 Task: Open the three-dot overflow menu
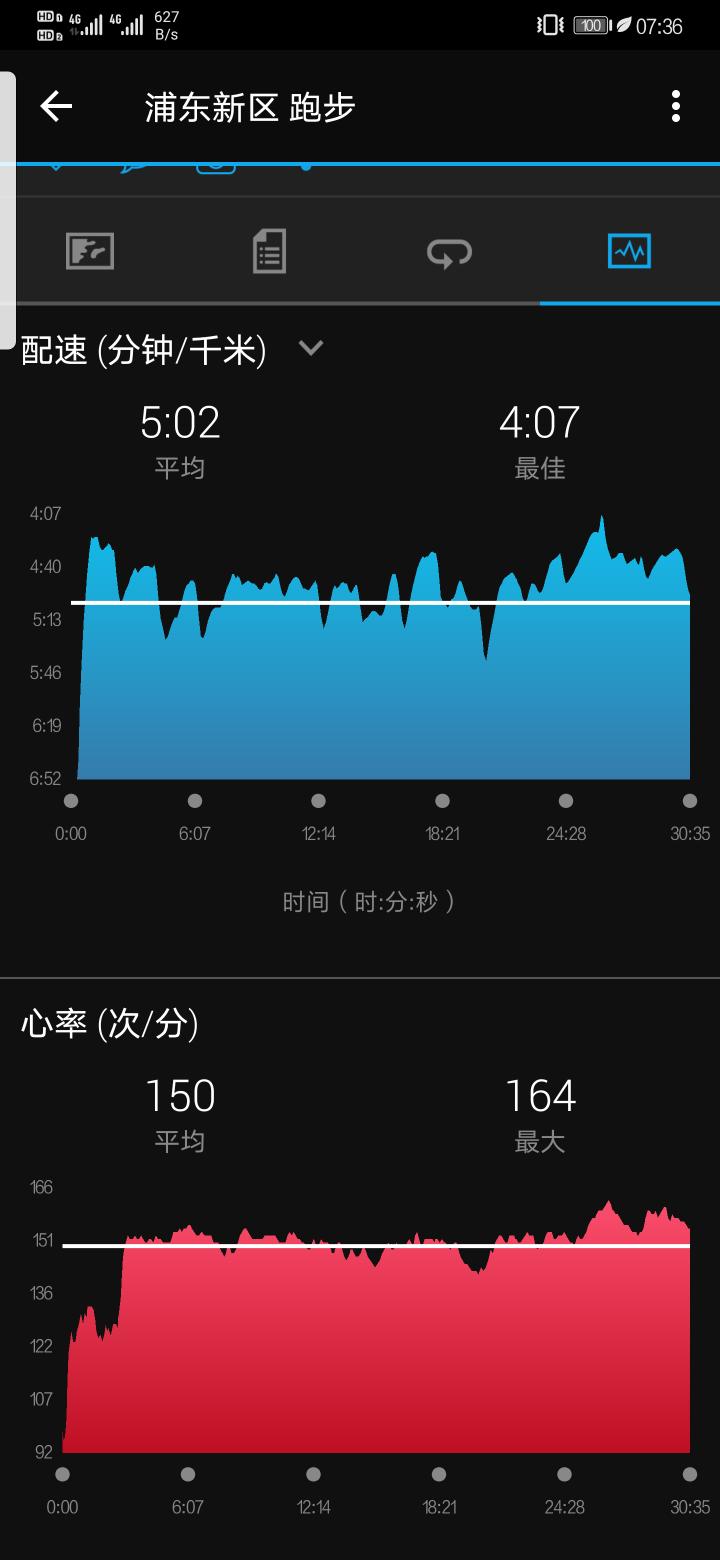tap(676, 106)
